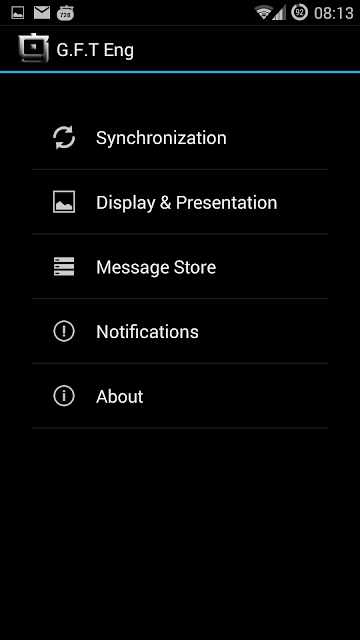The image size is (360, 640).
Task: Open Synchronization settings
Action: point(180,138)
